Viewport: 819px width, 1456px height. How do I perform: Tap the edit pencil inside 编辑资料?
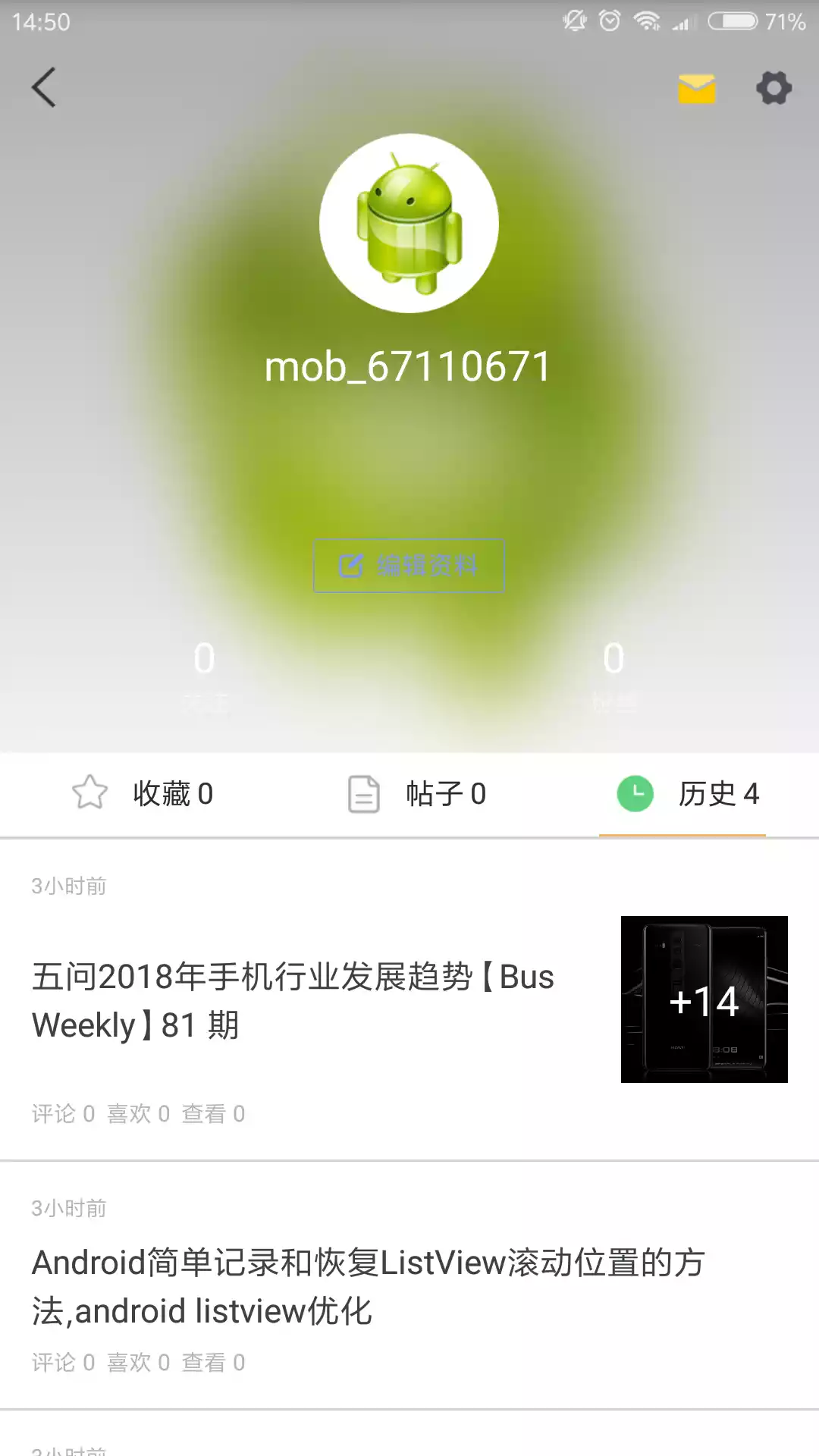point(351,565)
